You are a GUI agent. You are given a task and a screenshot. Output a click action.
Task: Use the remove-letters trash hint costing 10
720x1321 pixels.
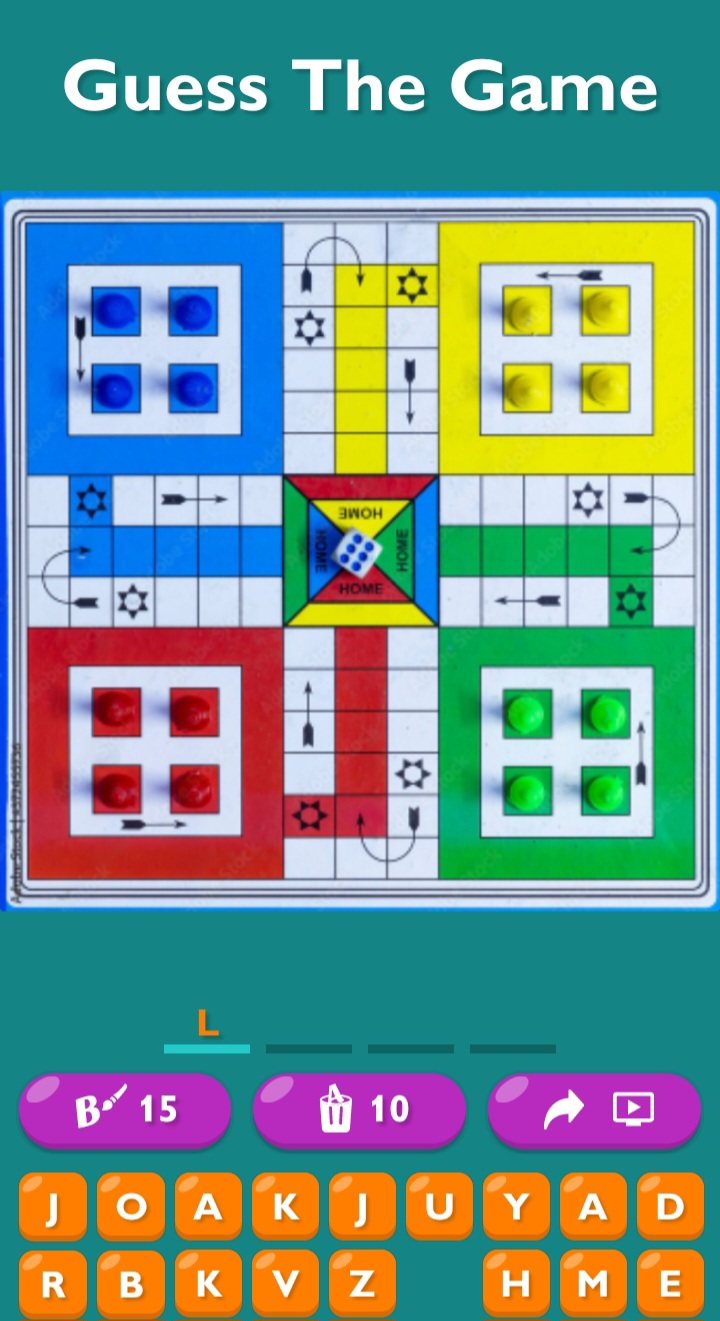359,1109
